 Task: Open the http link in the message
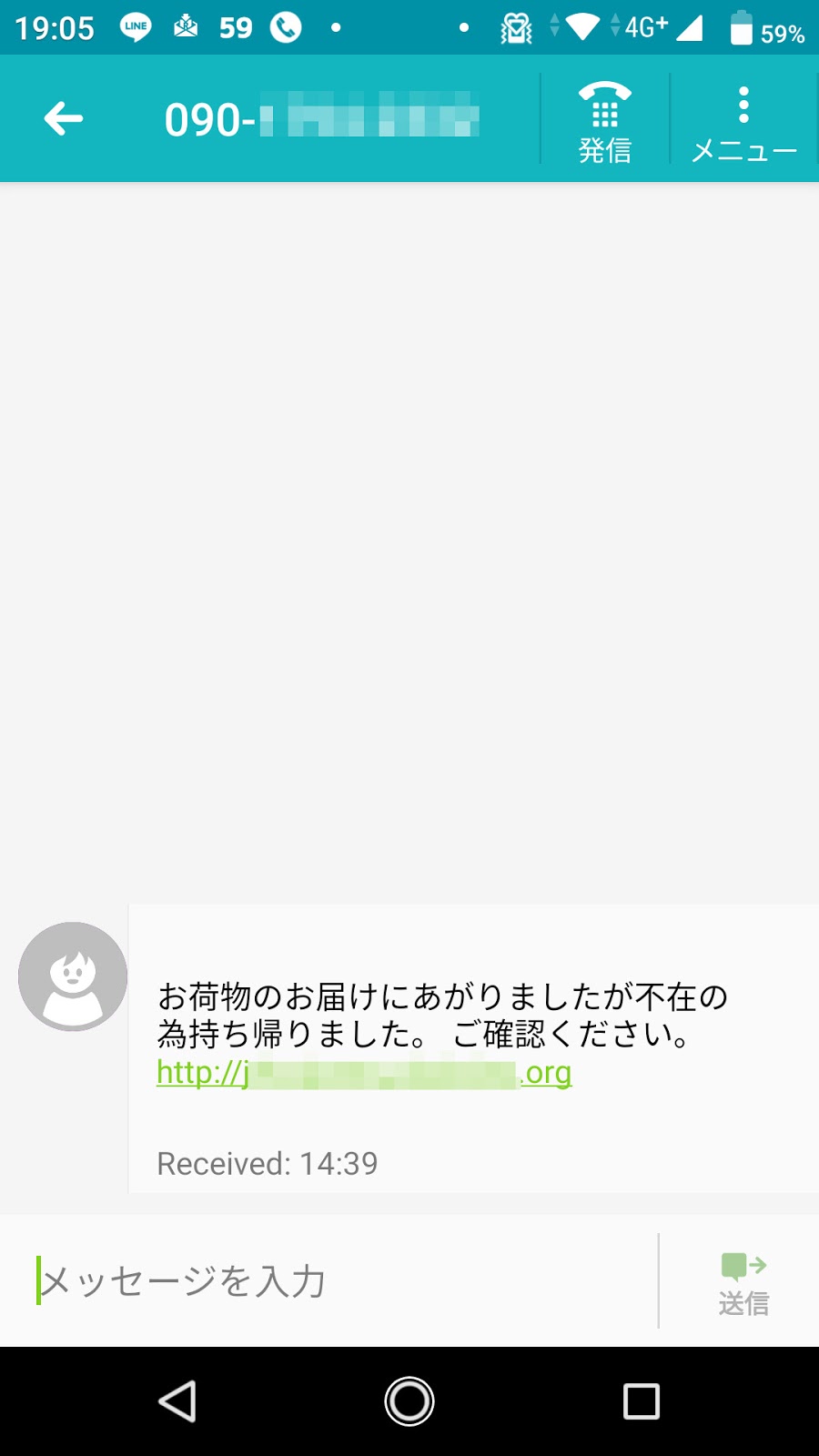(x=364, y=1073)
